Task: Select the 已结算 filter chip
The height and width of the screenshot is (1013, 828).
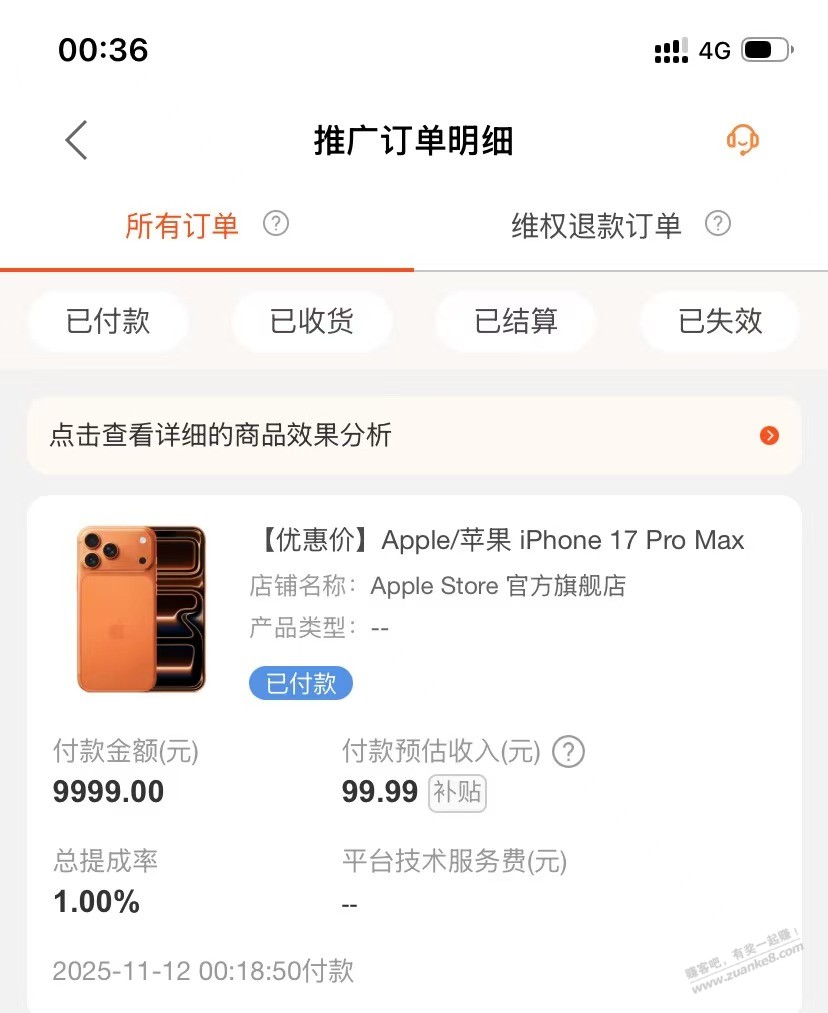Action: coord(516,321)
